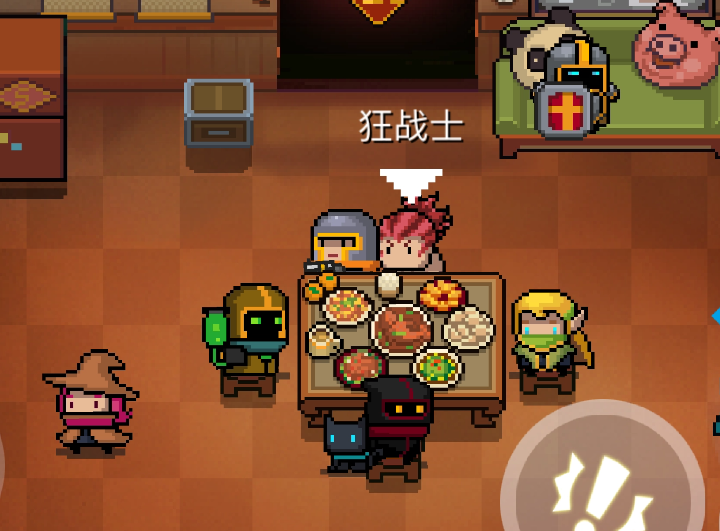Open the metal chest on the floor
This screenshot has height=531, width=720.
[218, 112]
